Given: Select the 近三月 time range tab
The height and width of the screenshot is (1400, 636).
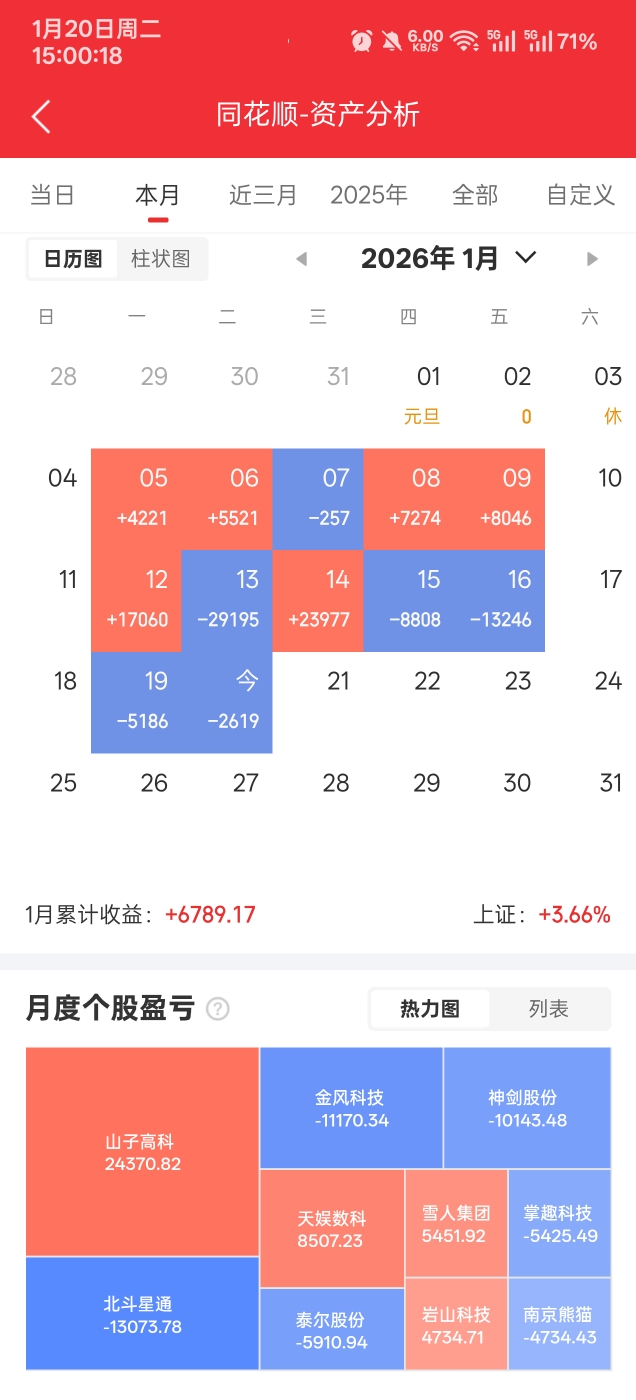Looking at the screenshot, I should click(x=263, y=195).
